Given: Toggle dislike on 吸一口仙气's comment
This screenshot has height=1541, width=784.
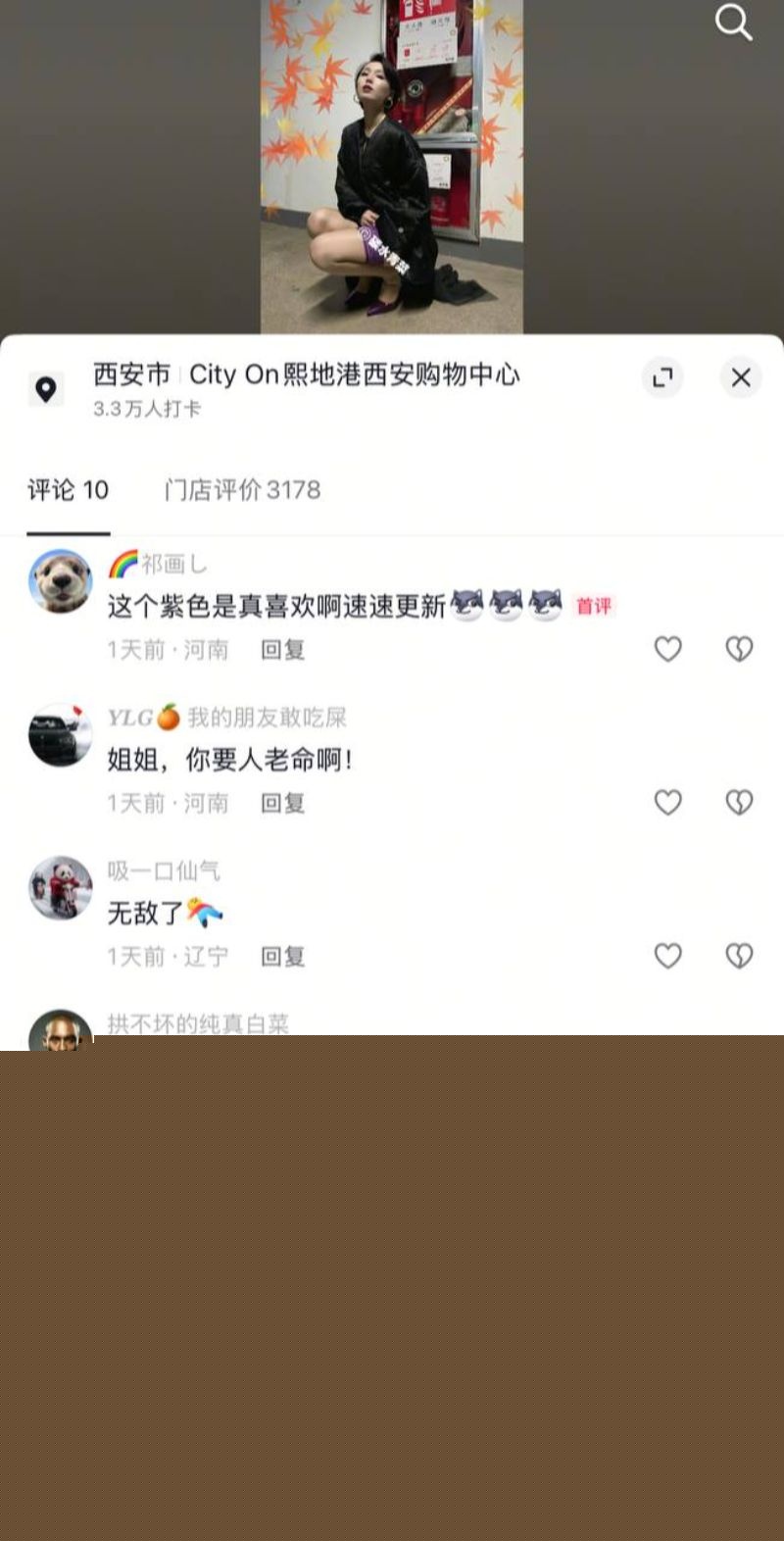Looking at the screenshot, I should tap(739, 956).
